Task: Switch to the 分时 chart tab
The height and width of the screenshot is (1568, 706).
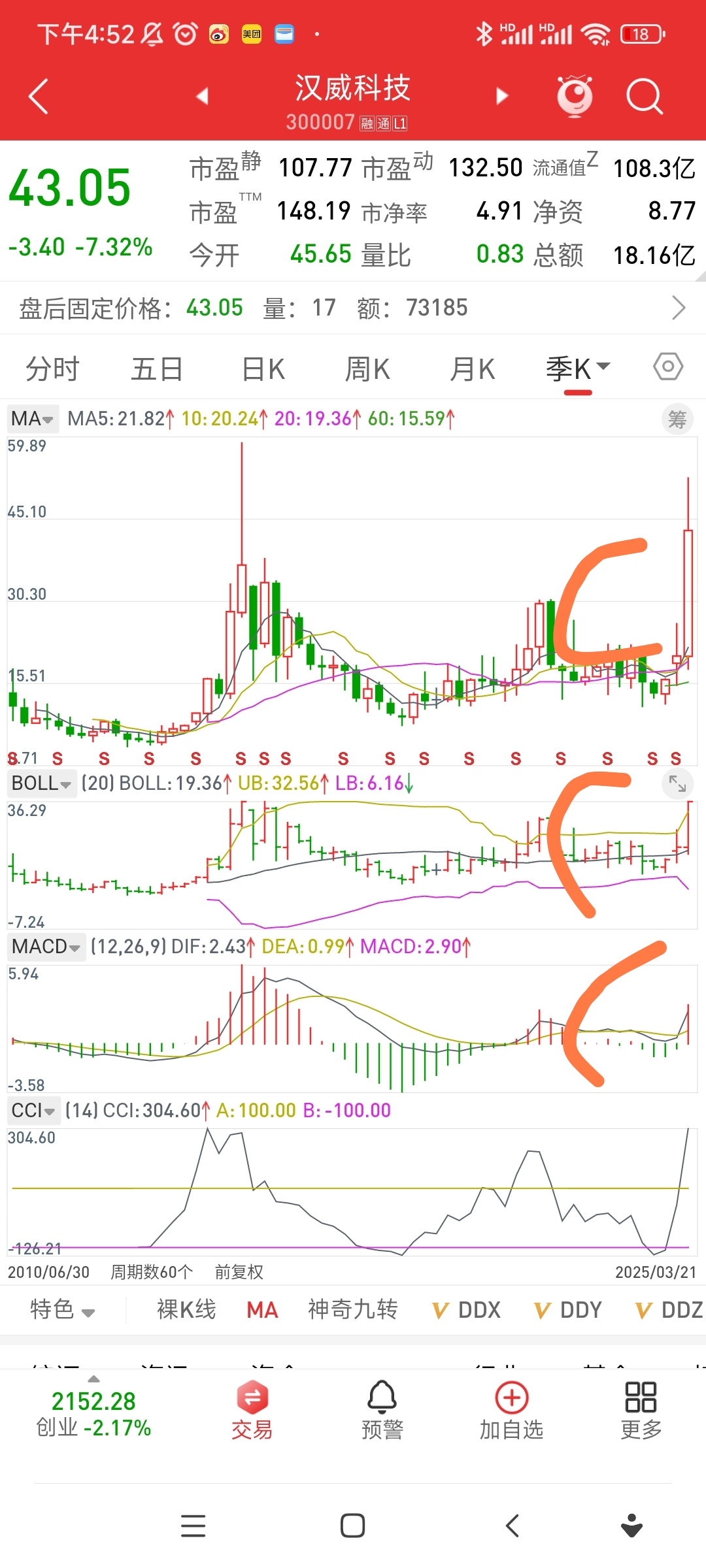Action: (x=52, y=369)
